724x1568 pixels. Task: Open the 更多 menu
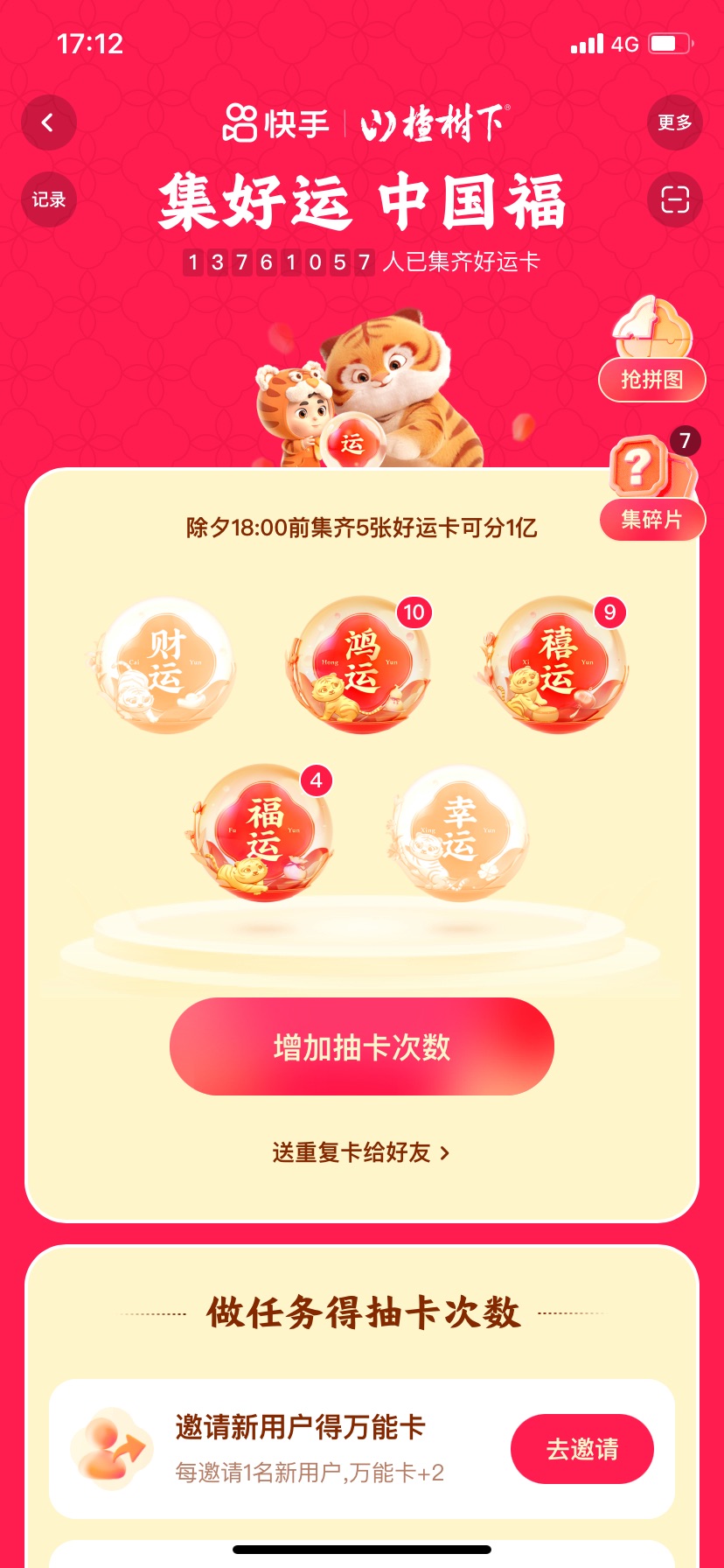click(x=674, y=122)
